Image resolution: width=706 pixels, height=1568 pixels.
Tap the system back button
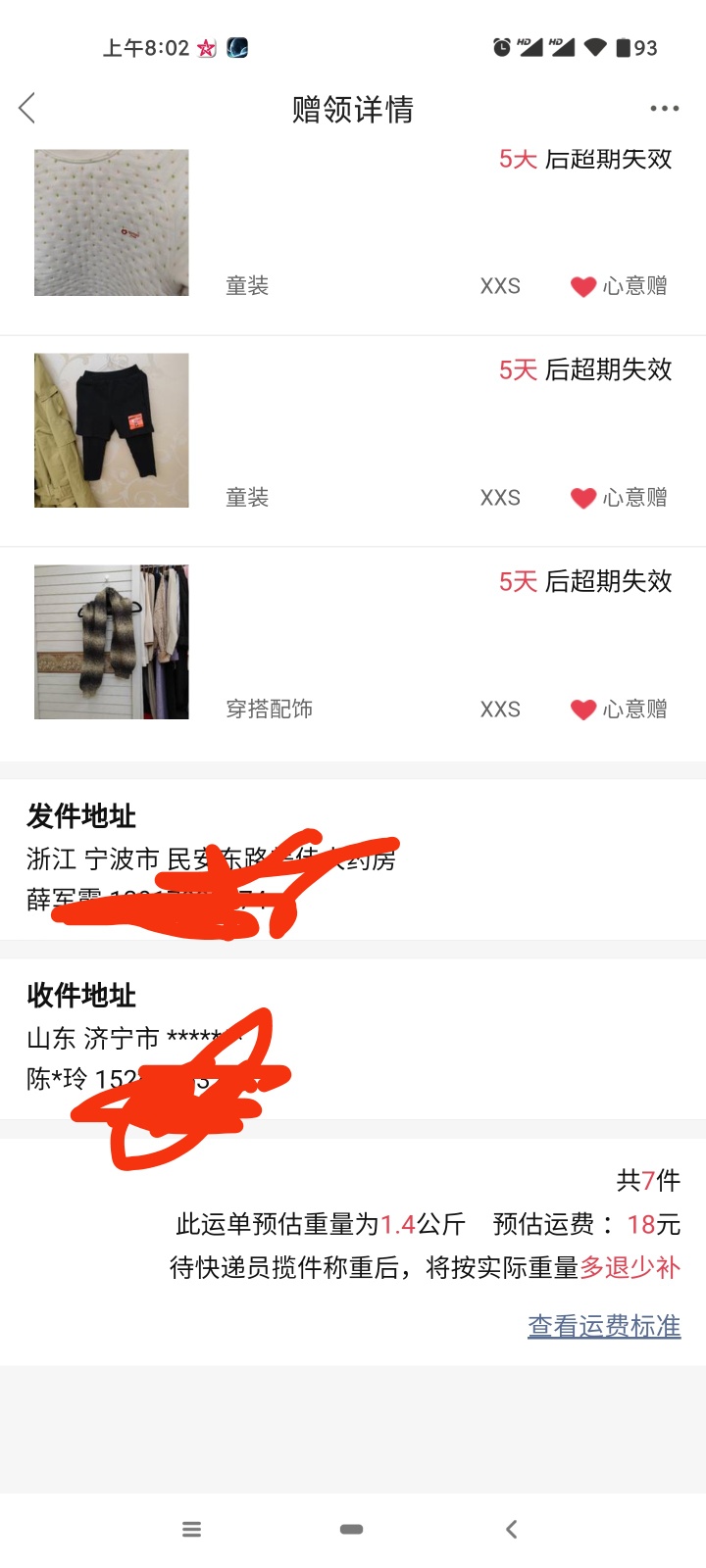coord(511,1529)
